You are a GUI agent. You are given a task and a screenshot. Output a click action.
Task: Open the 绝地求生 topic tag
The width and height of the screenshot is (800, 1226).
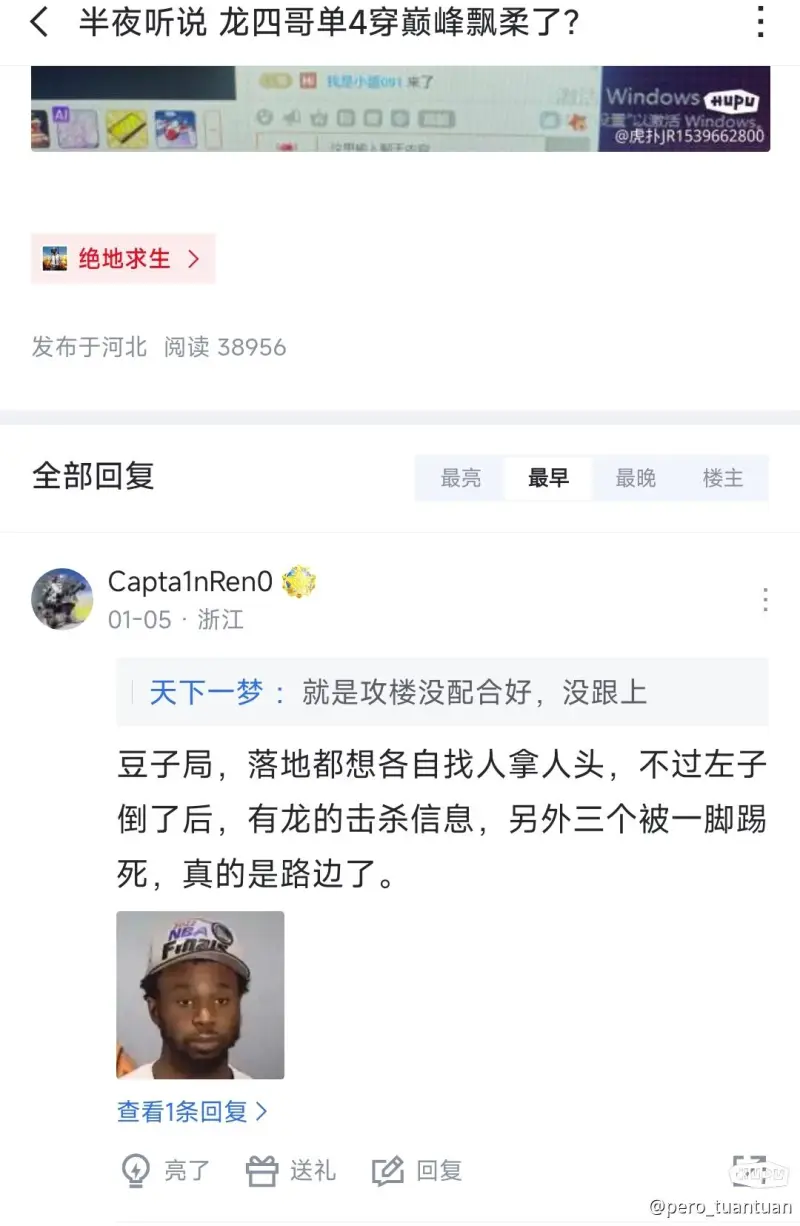tap(122, 259)
